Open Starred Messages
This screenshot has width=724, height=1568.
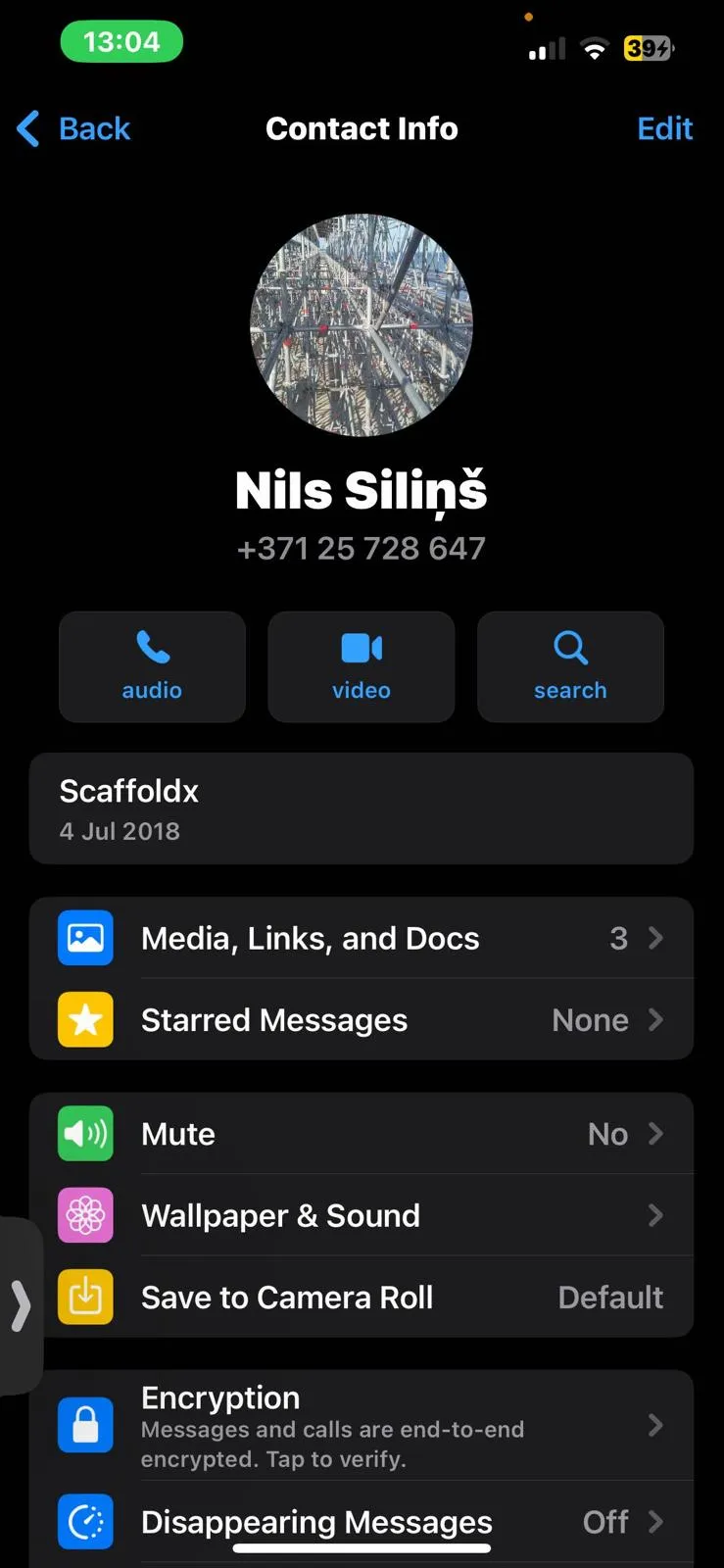pos(362,1019)
